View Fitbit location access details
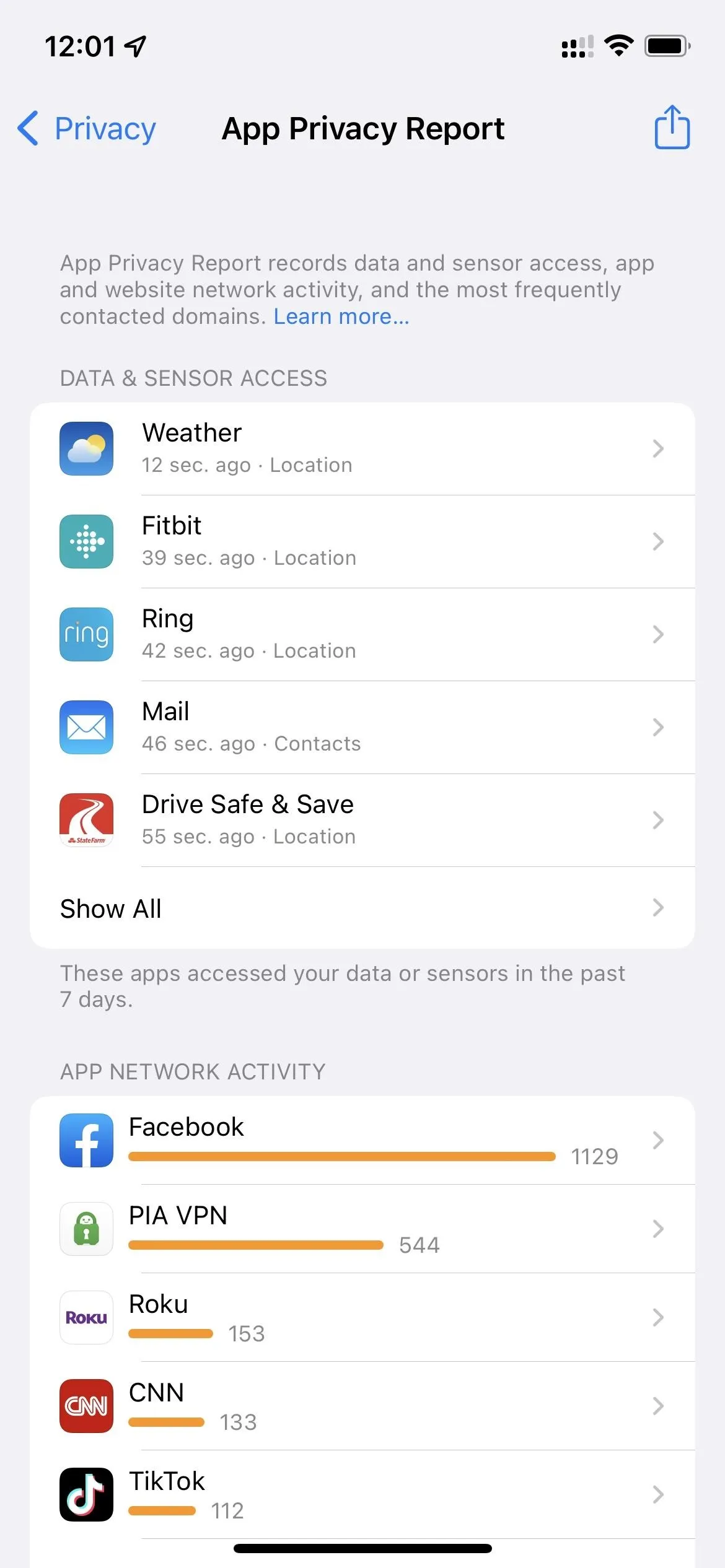725x1568 pixels. [362, 542]
